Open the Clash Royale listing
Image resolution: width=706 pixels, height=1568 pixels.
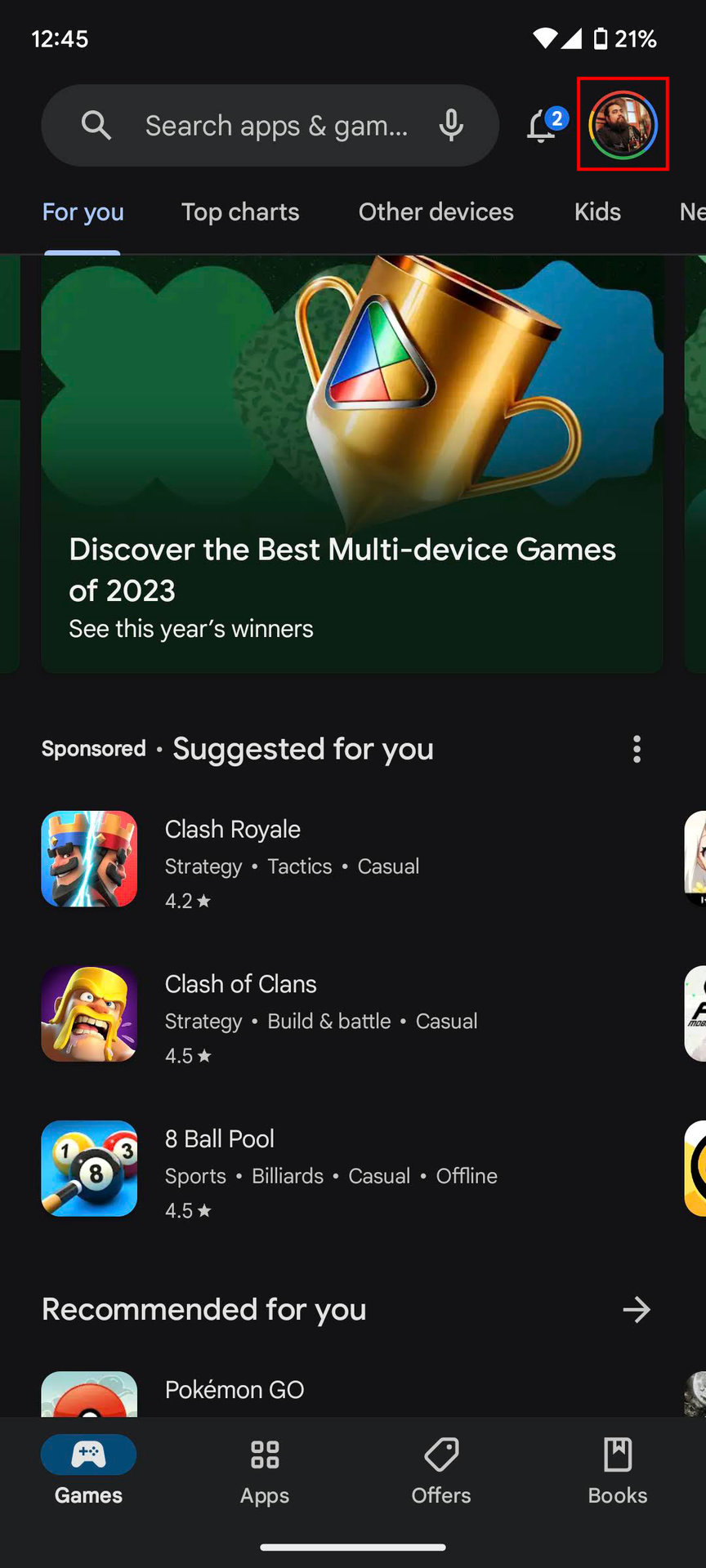pos(233,859)
